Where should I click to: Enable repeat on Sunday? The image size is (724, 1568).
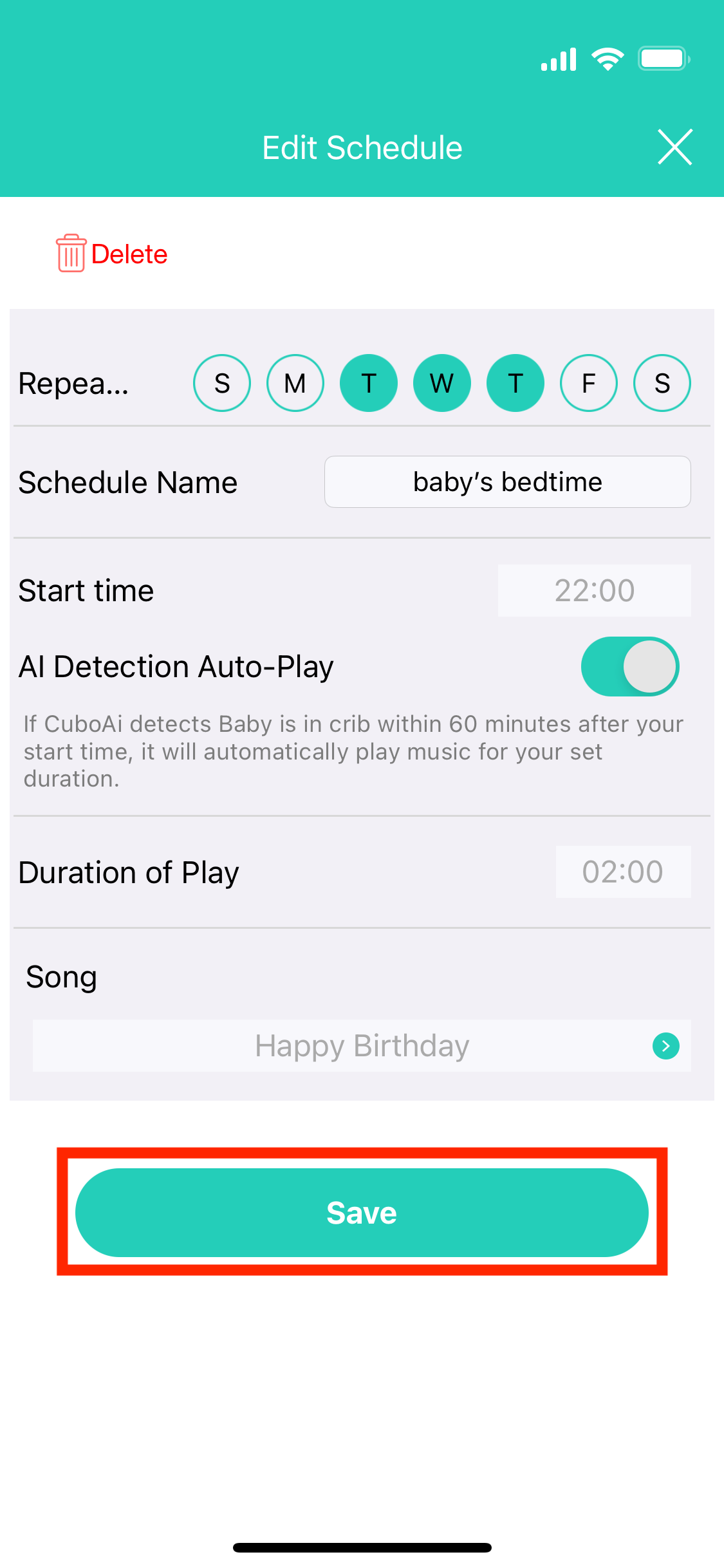coord(222,383)
